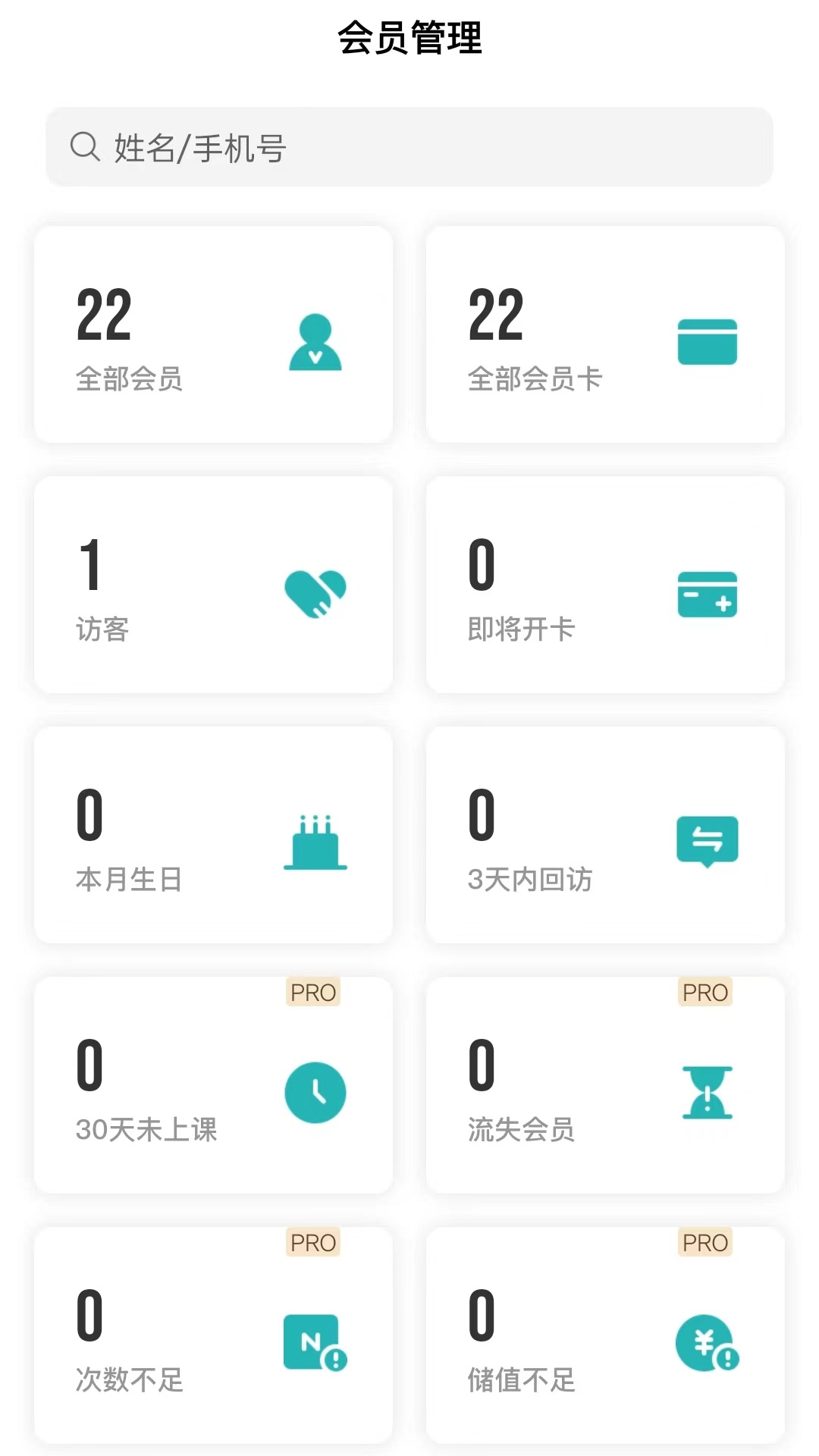View the 访客 list
Viewport: 819px width, 1456px height.
click(213, 585)
